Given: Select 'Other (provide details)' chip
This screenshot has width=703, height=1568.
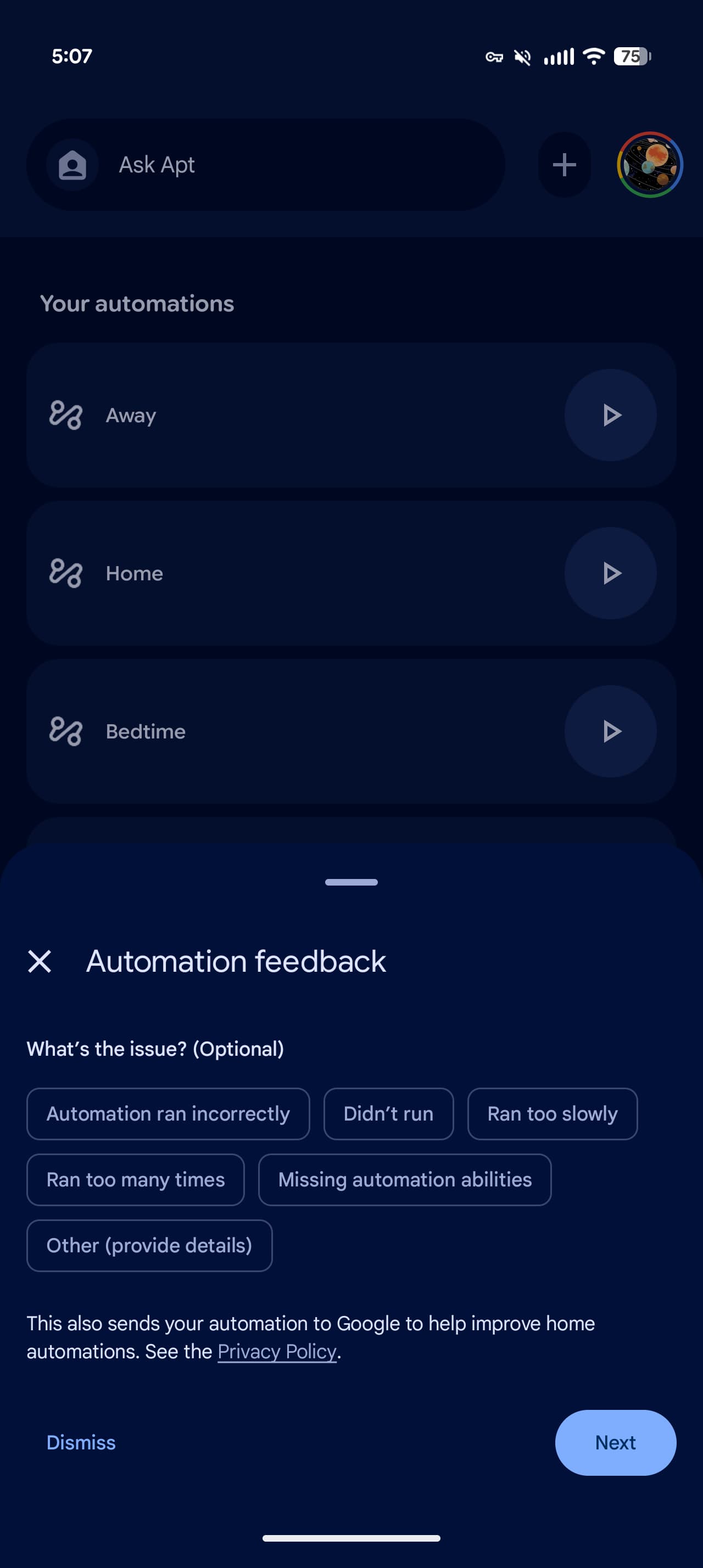Looking at the screenshot, I should pos(149,1245).
